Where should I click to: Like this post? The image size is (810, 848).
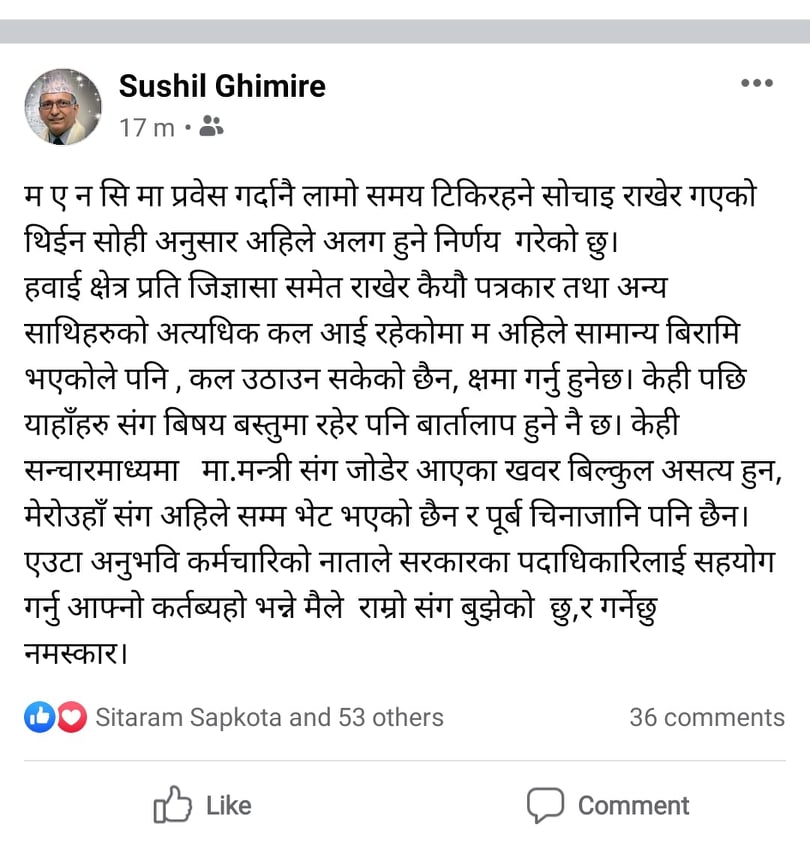(x=203, y=805)
